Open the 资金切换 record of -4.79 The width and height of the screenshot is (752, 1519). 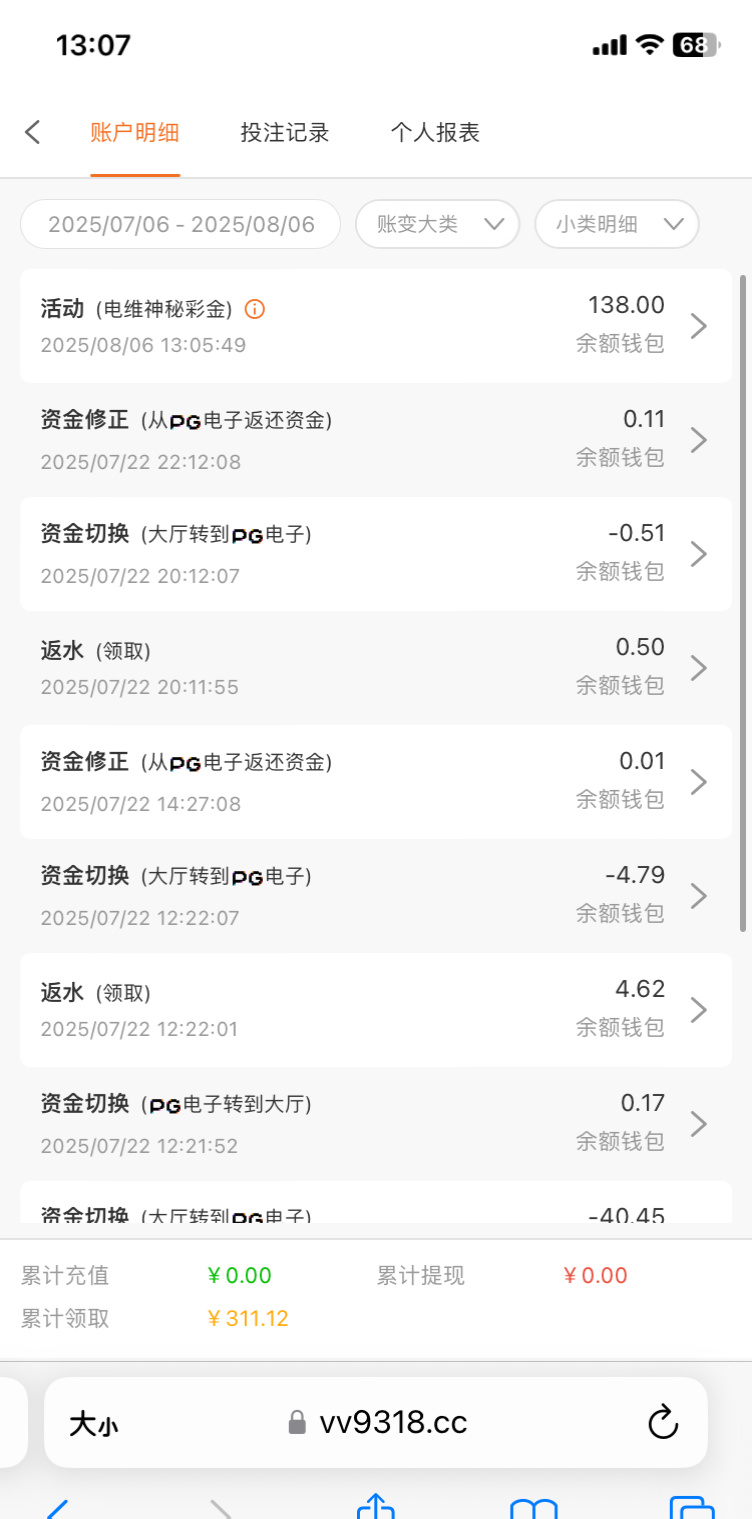click(375, 896)
